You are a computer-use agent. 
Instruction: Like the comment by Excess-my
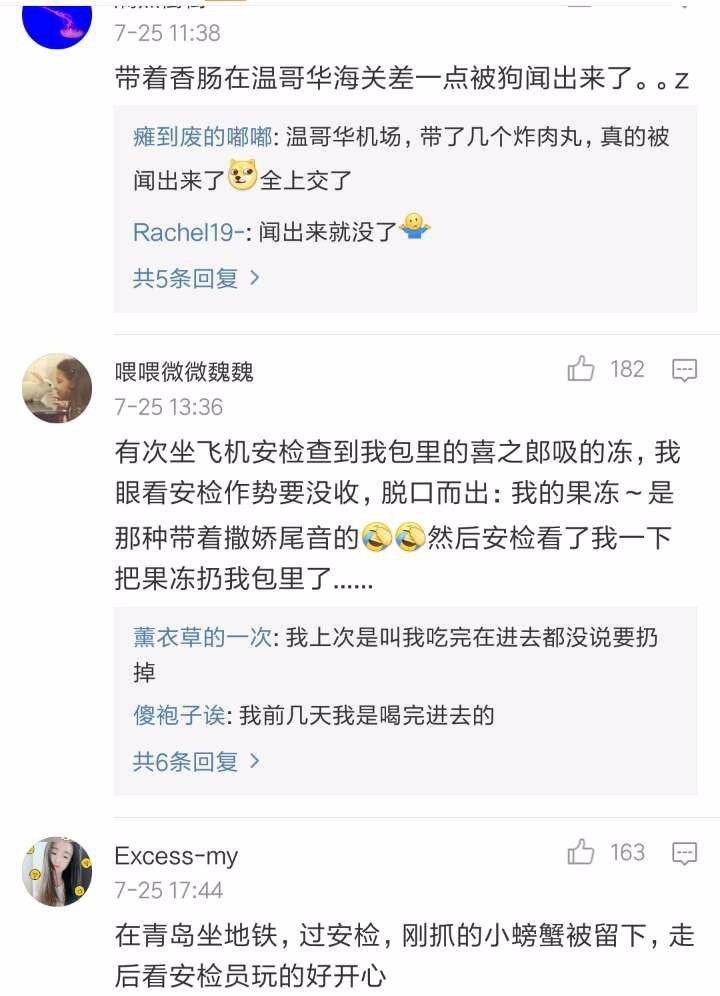581,853
